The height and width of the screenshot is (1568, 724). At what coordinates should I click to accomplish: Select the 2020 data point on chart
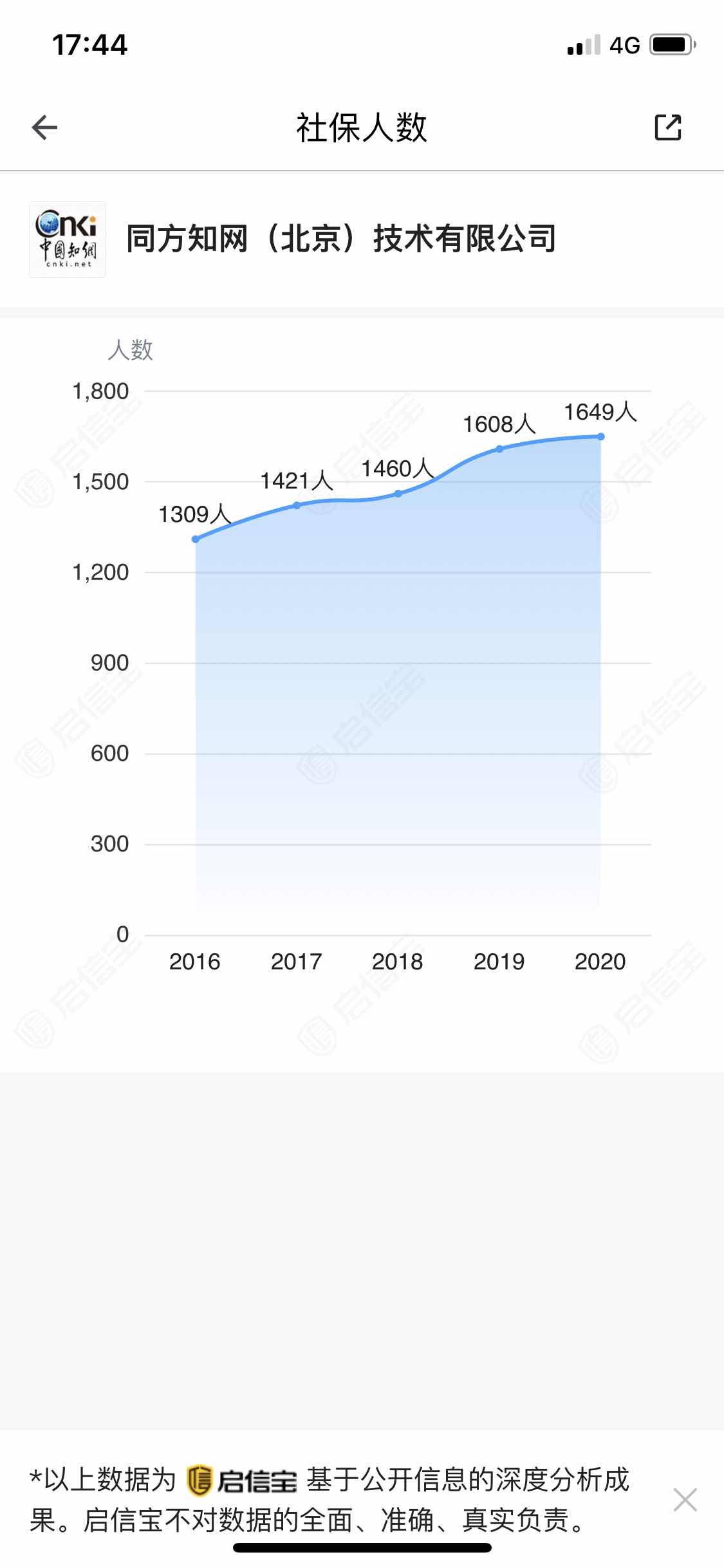coord(600,436)
